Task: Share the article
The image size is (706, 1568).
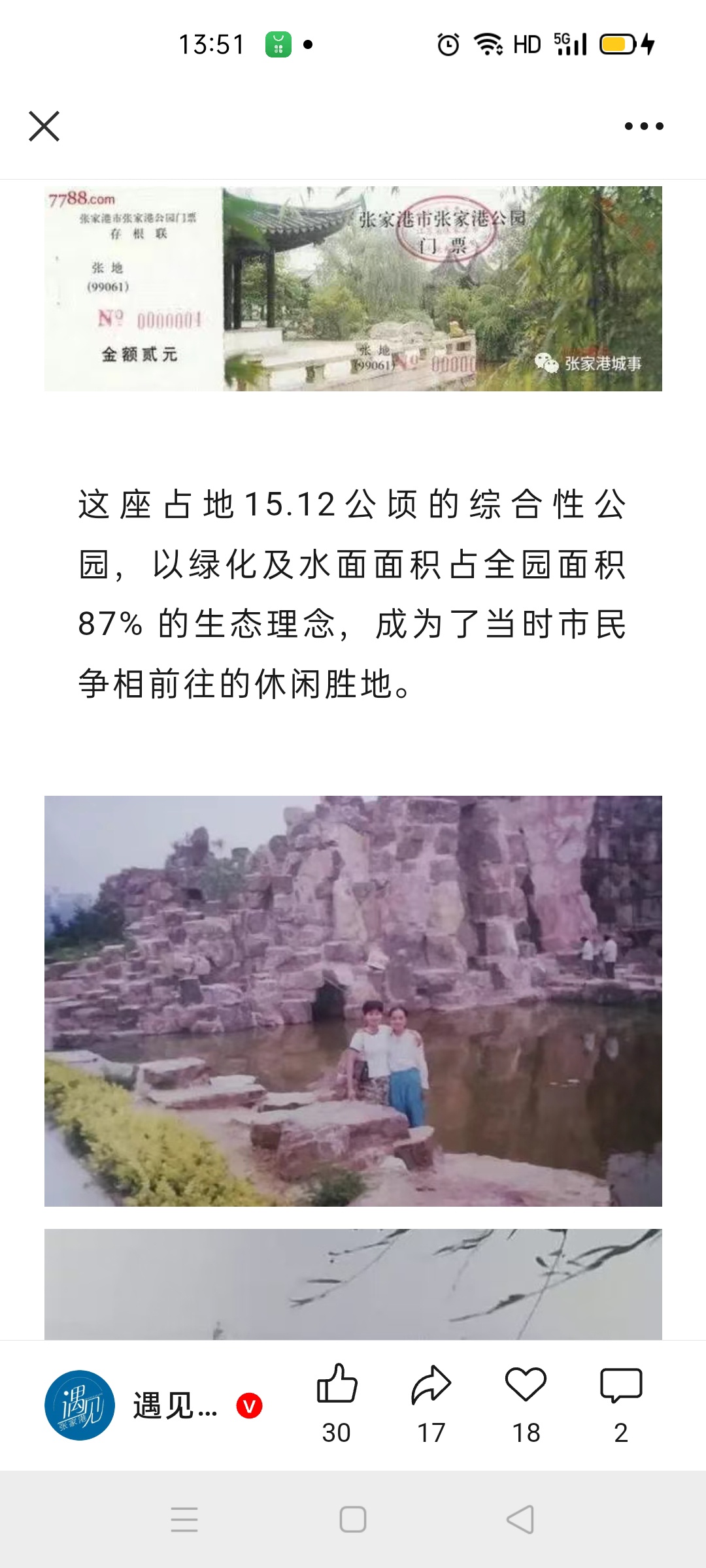Action: pyautogui.click(x=431, y=1385)
